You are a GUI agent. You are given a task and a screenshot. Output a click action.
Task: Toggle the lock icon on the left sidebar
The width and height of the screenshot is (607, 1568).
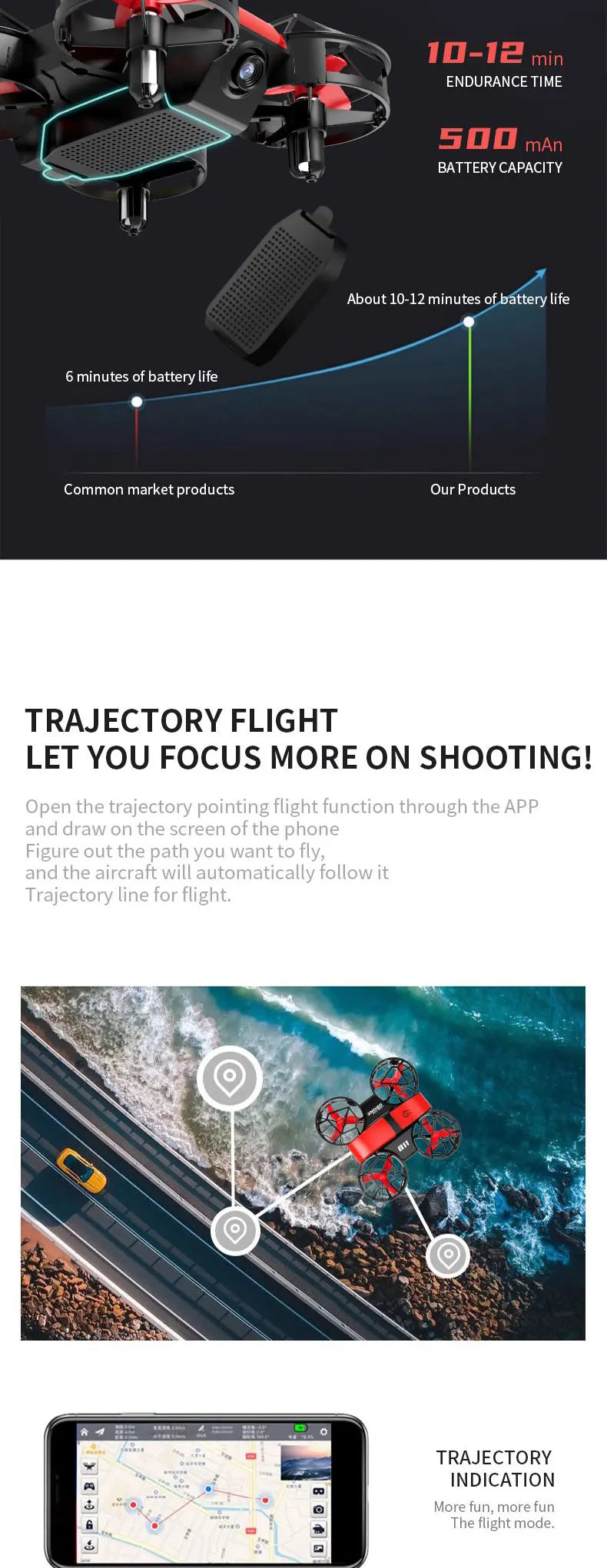pos(90,1524)
